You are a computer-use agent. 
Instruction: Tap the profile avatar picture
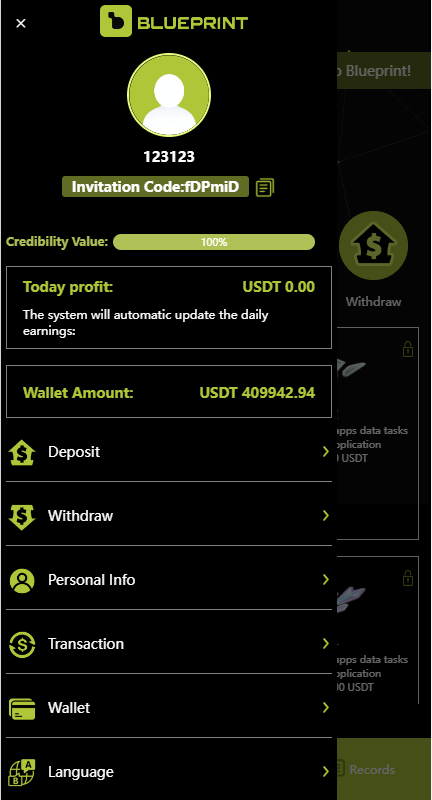169,94
